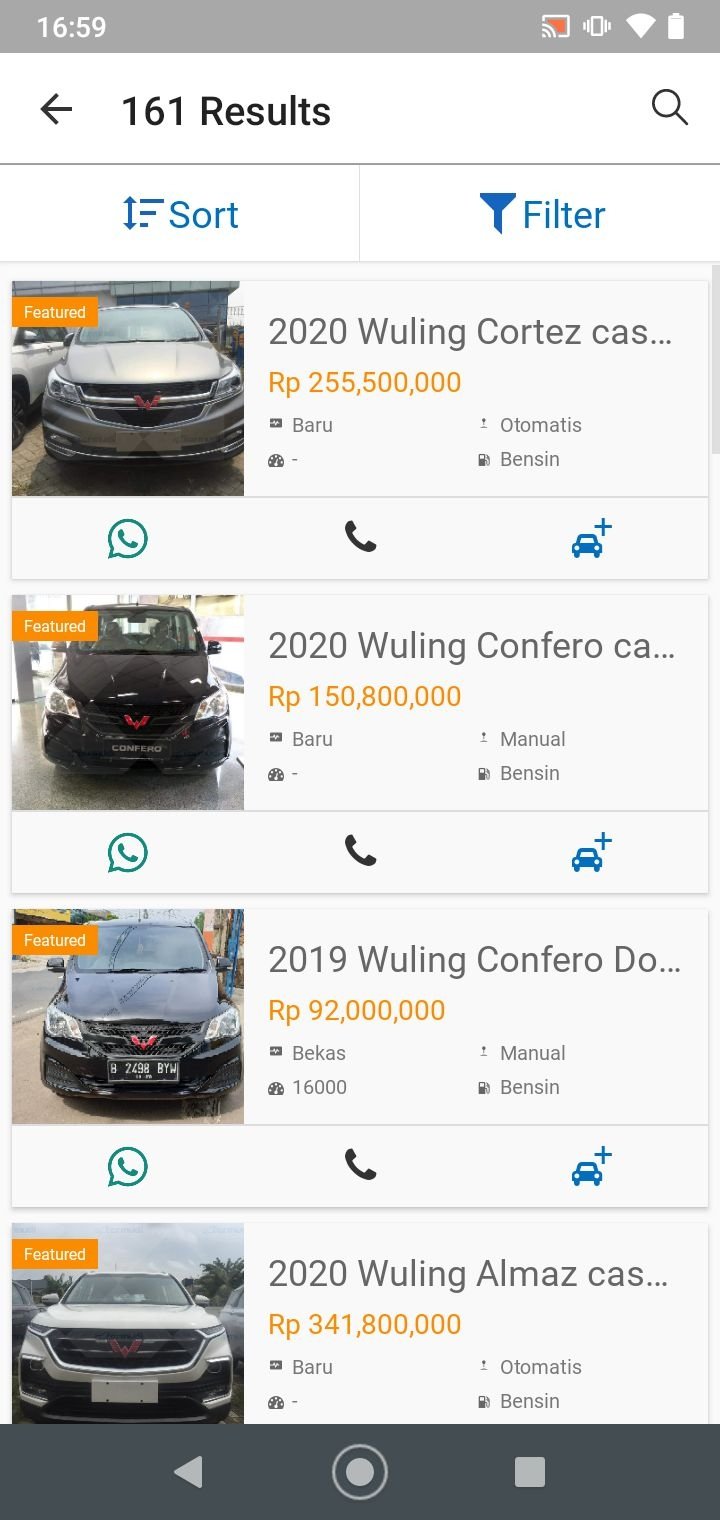Call the seller of the Wuling Cortez
This screenshot has height=1520, width=720.
point(360,539)
